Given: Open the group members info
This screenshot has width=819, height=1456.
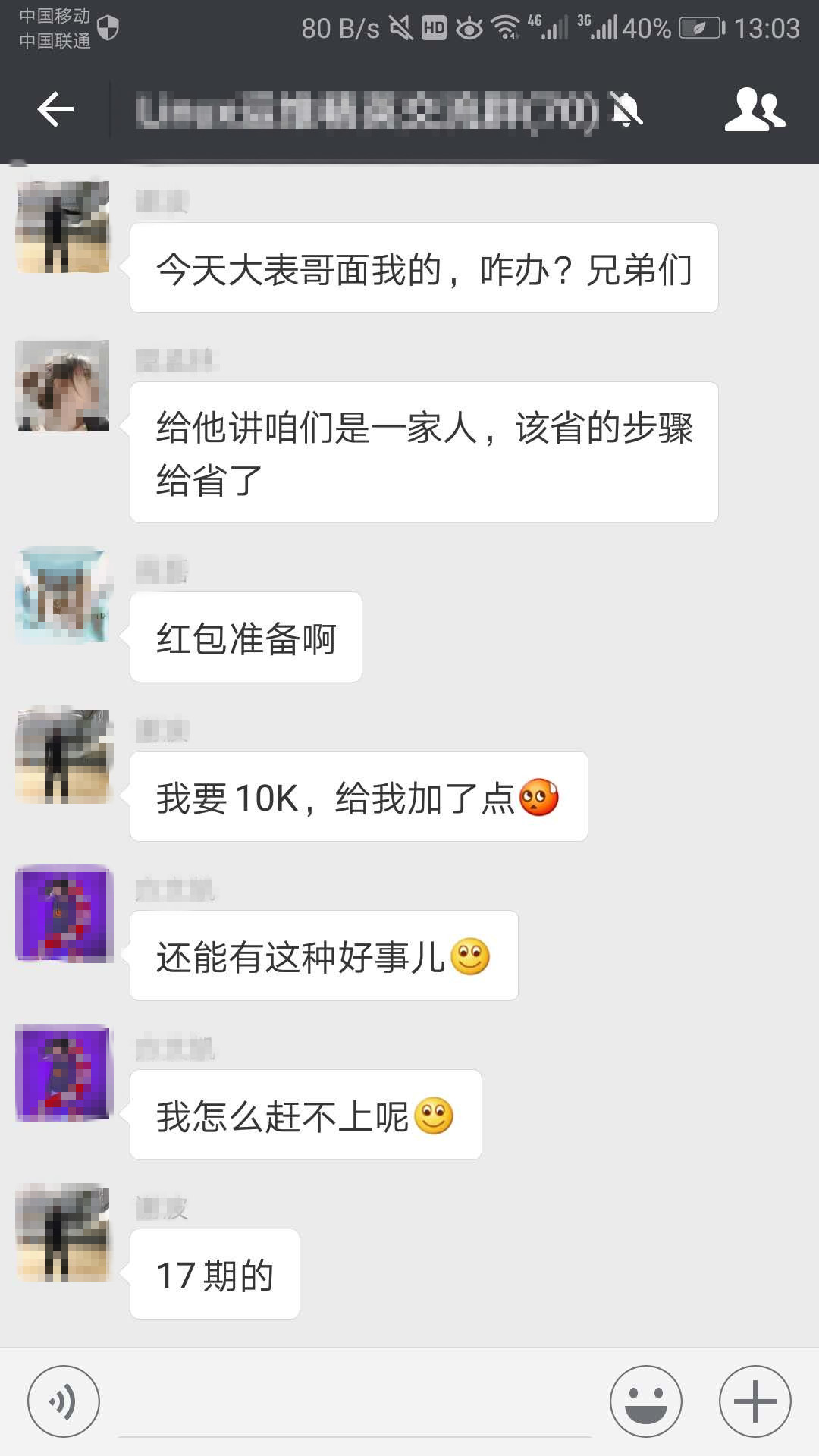Looking at the screenshot, I should click(x=755, y=110).
